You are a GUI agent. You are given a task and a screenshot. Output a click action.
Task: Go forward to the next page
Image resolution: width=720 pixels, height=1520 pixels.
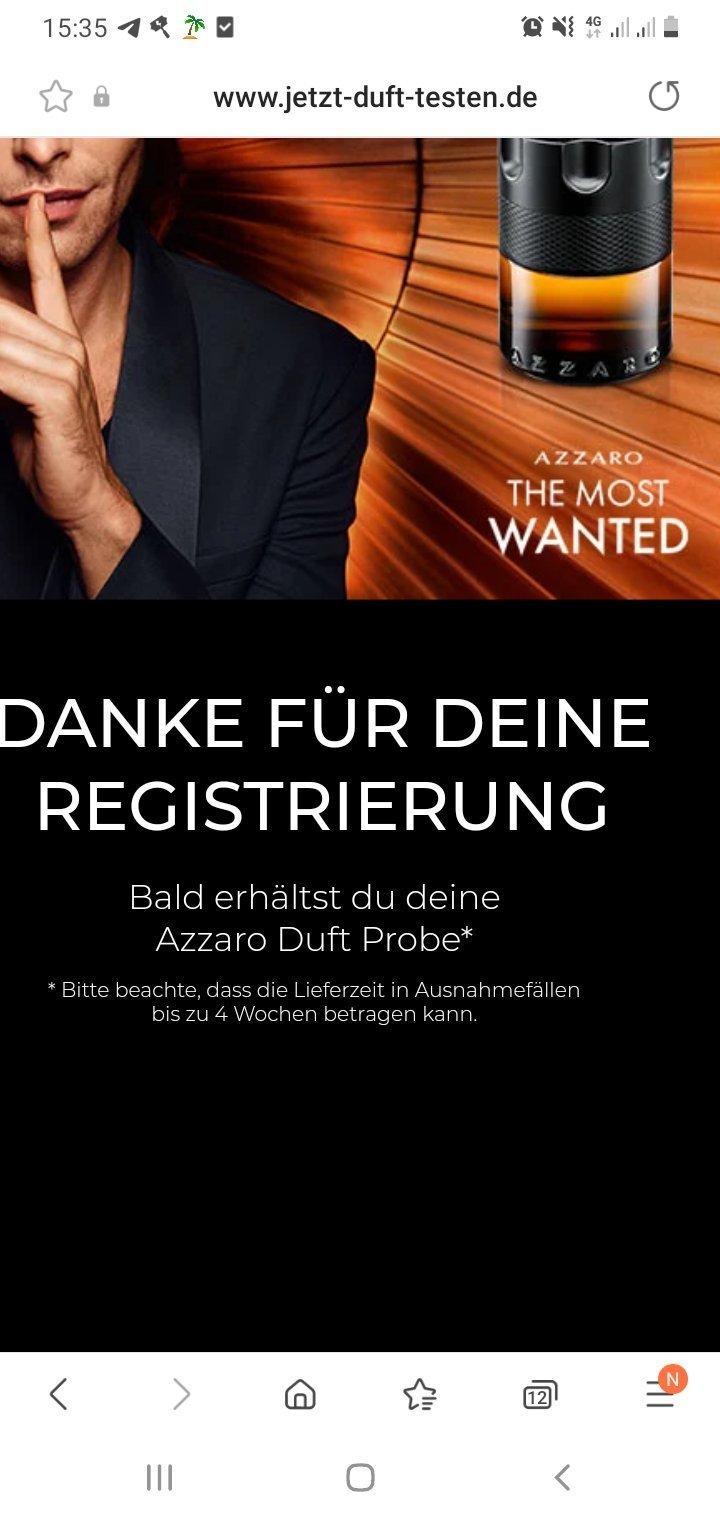(181, 1394)
